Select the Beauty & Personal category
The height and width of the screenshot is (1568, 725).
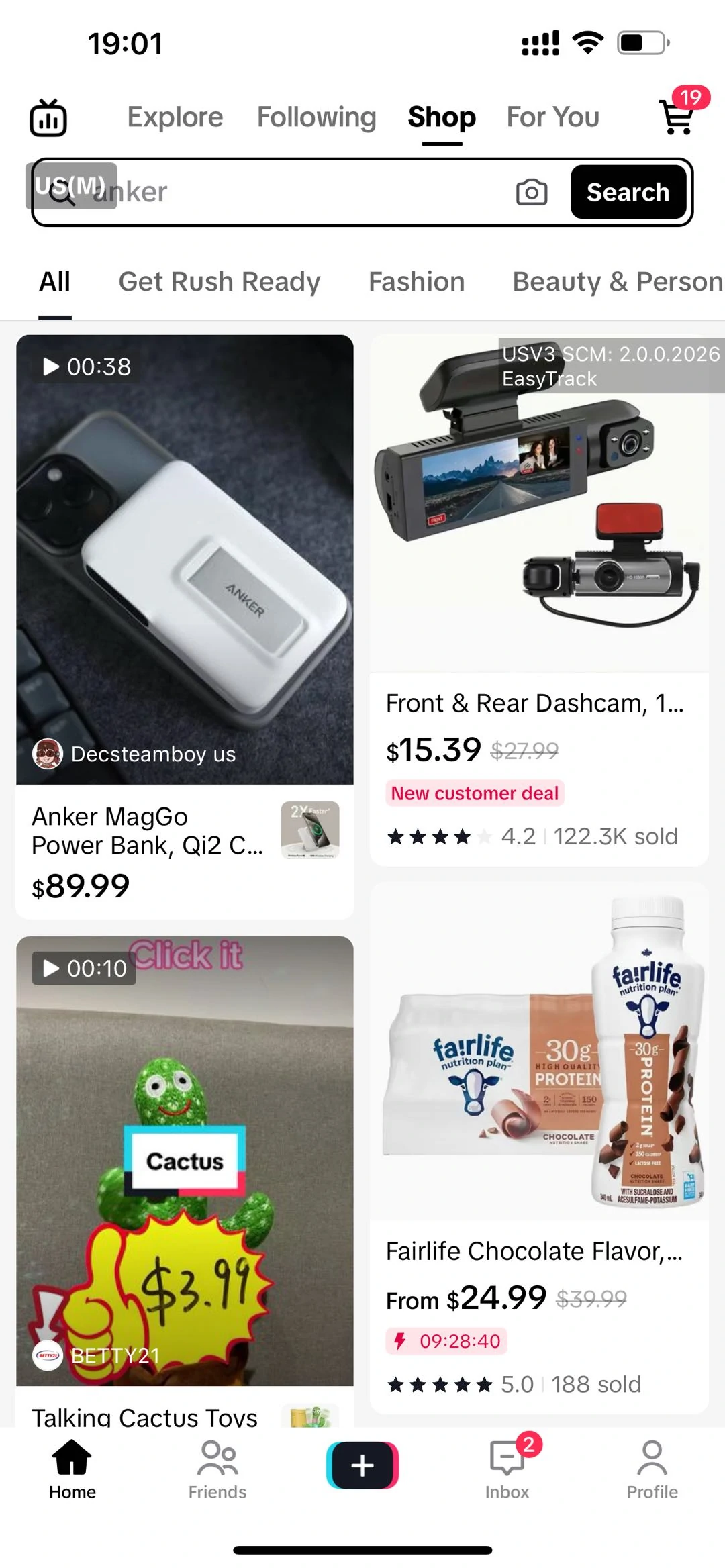[x=616, y=282]
